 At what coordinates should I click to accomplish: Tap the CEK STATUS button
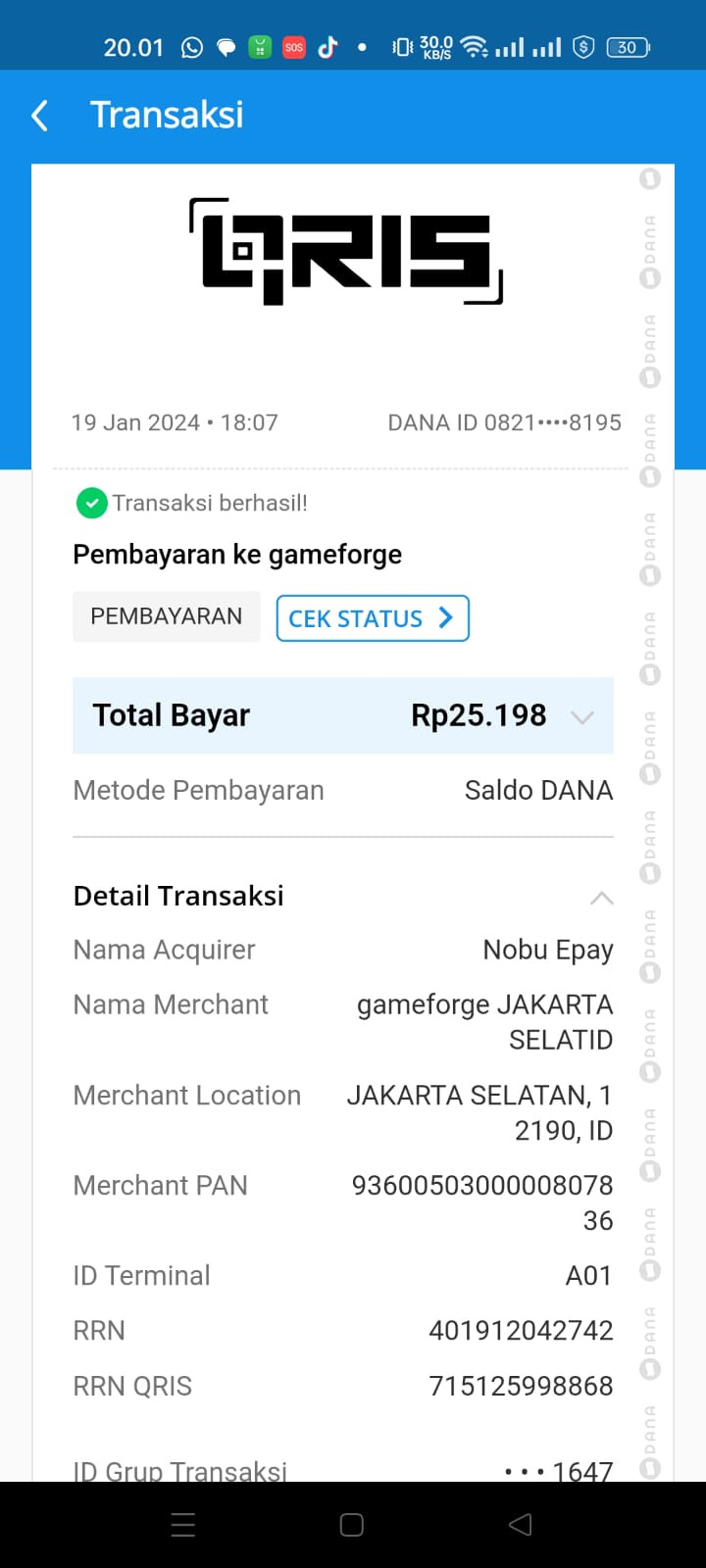click(373, 618)
